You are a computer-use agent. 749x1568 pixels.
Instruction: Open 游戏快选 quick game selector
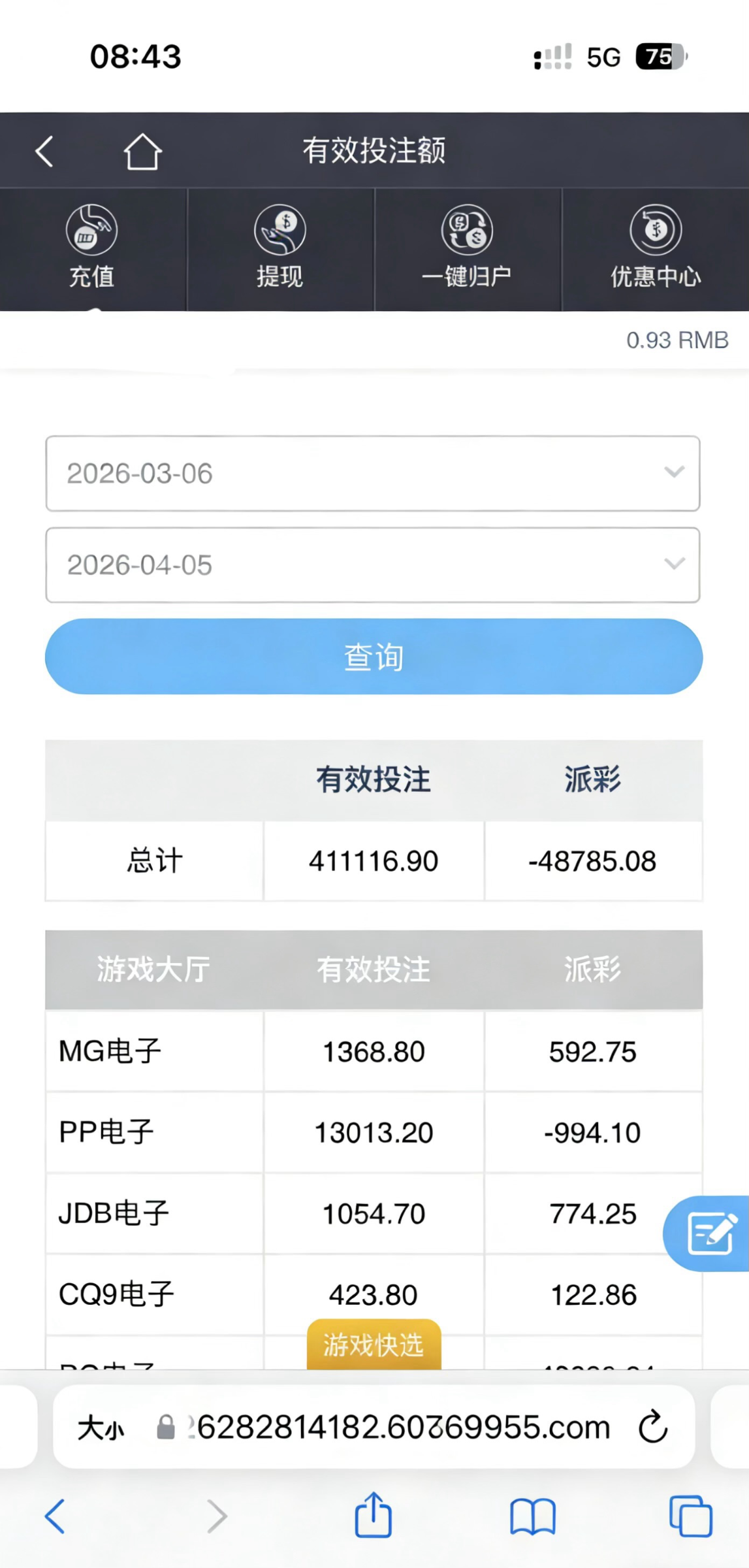coord(374,1345)
